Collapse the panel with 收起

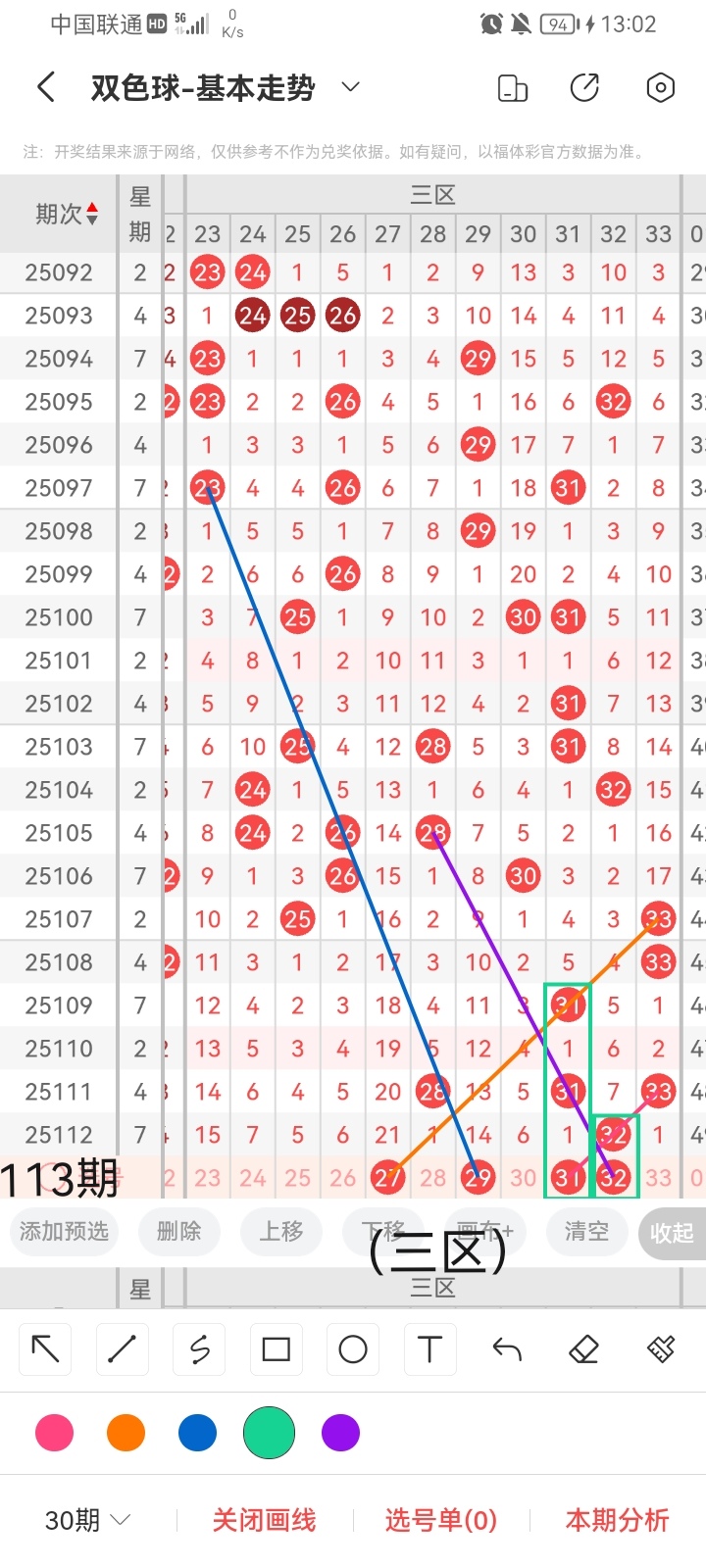tap(672, 1233)
